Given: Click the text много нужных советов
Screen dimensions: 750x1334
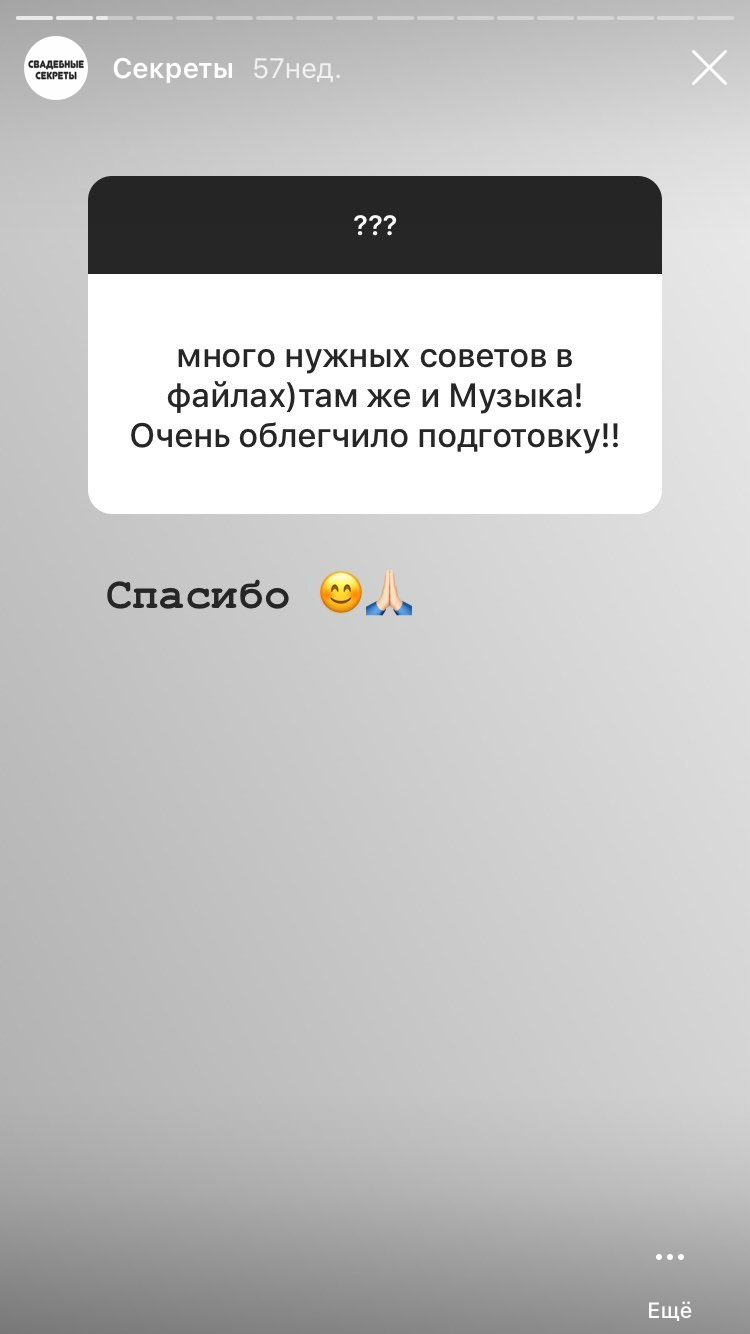Looking at the screenshot, I should coord(375,356).
